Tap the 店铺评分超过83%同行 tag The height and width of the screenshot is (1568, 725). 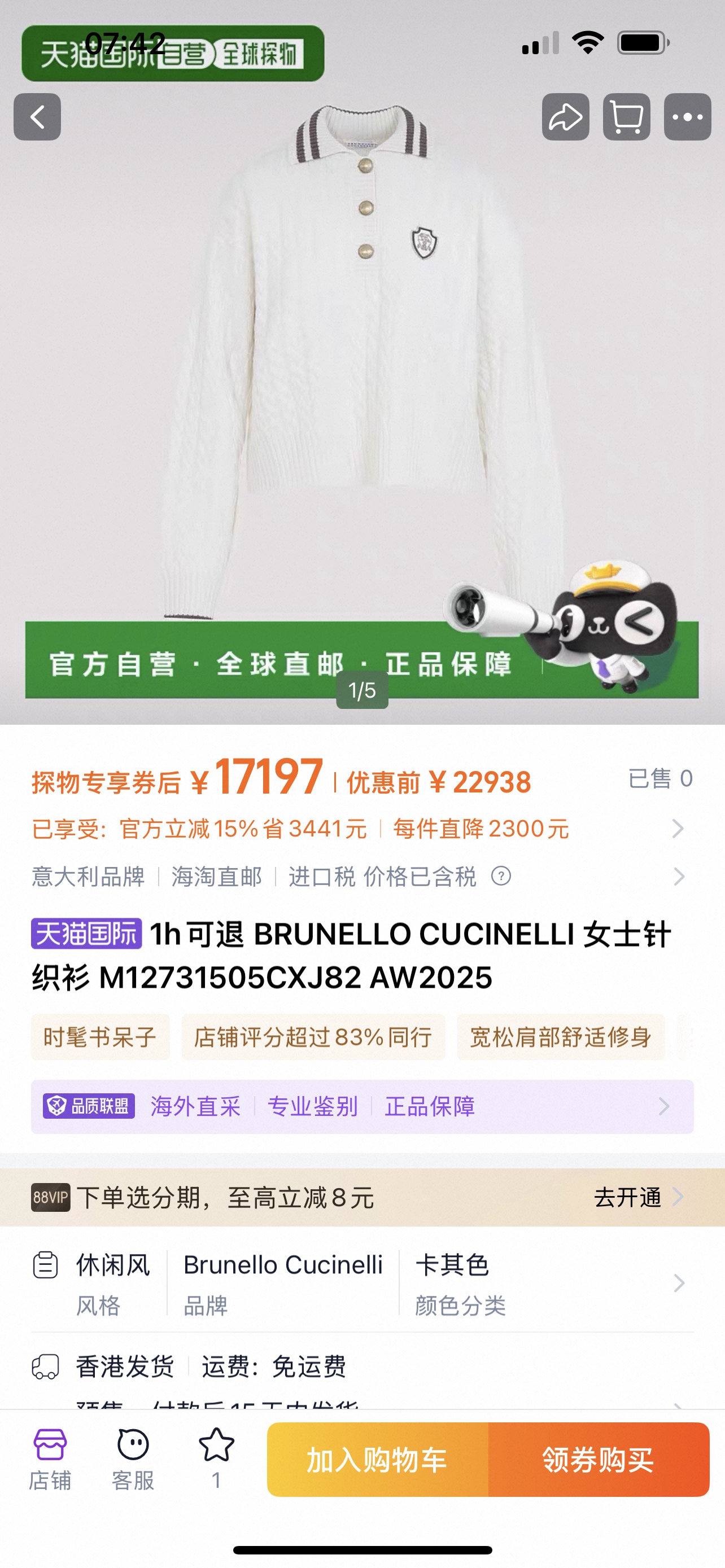tap(313, 1037)
